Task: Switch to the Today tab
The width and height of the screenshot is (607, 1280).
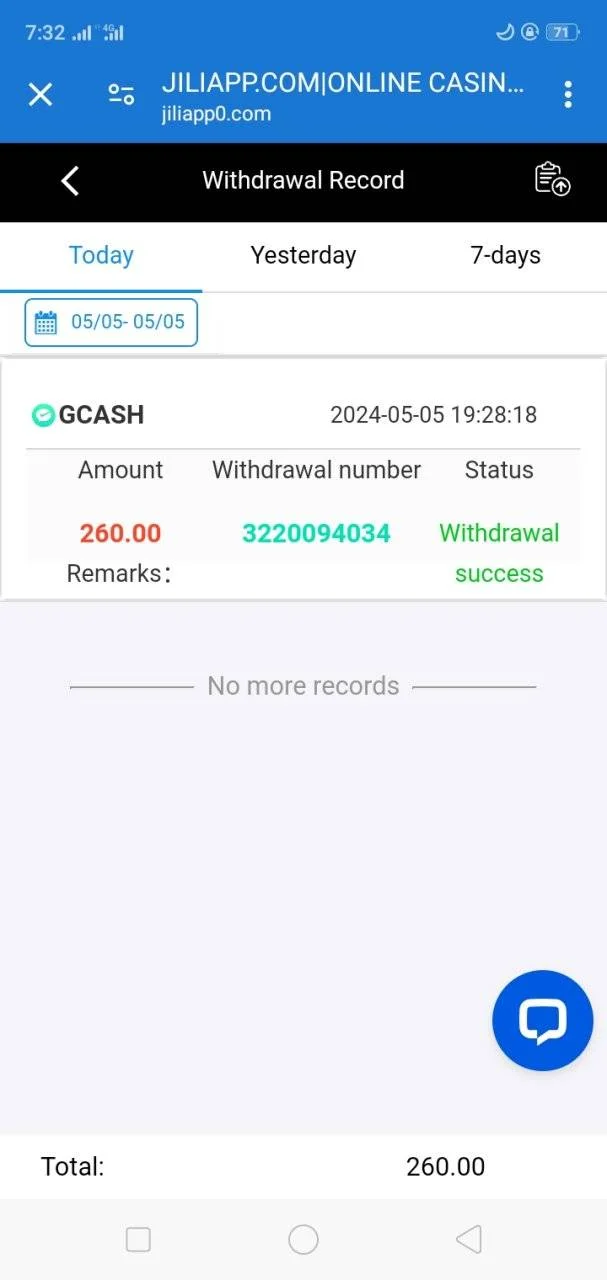Action: (101, 256)
